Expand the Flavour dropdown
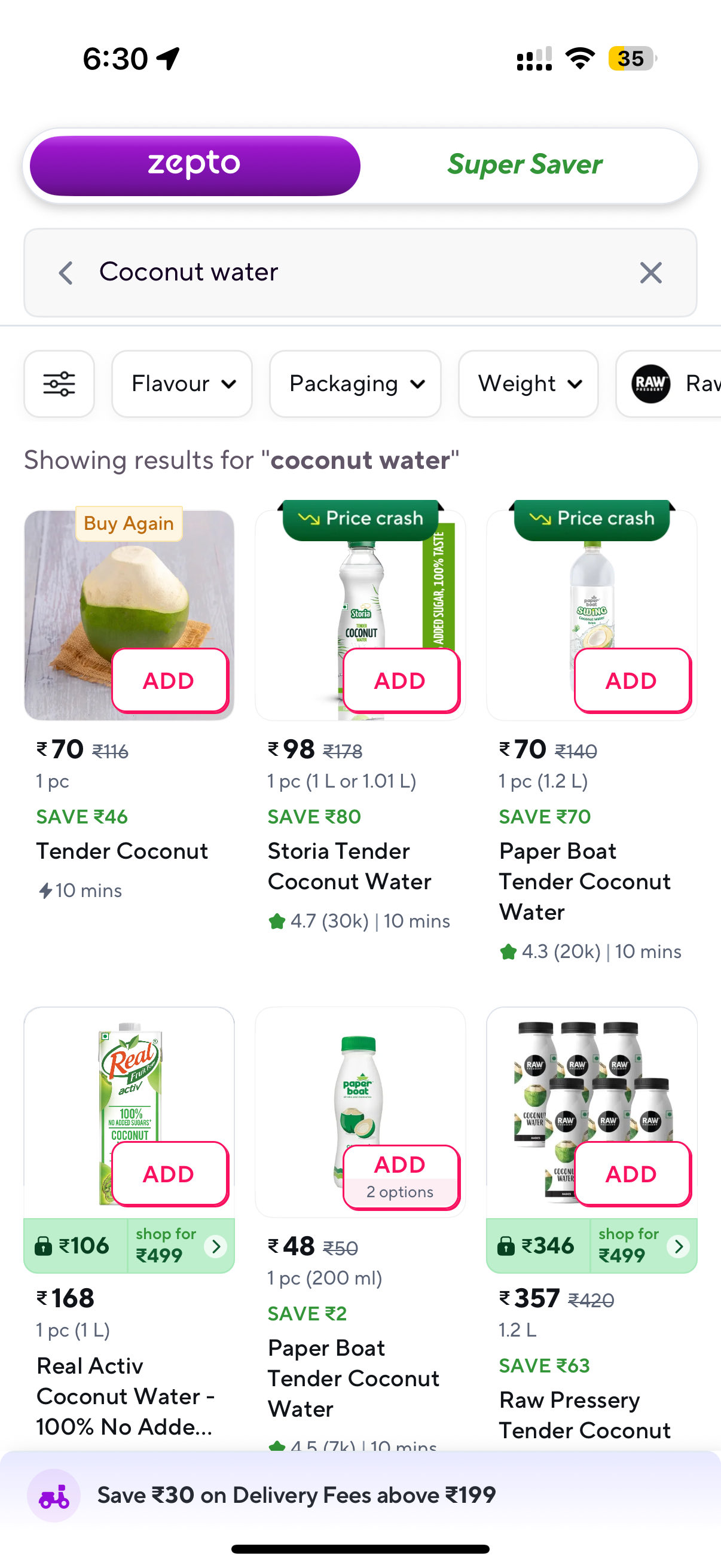 click(182, 384)
